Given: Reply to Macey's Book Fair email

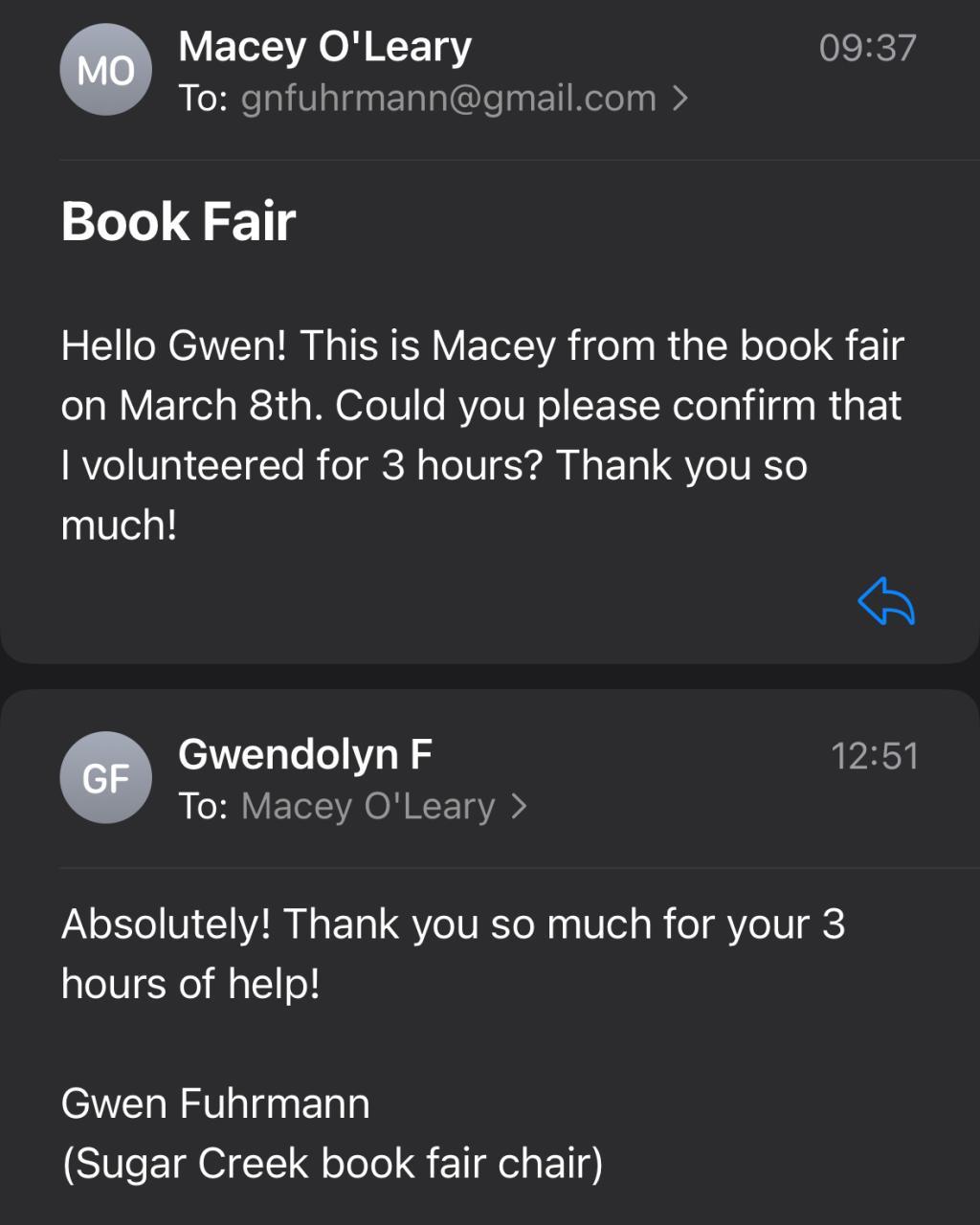Looking at the screenshot, I should coord(886,602).
